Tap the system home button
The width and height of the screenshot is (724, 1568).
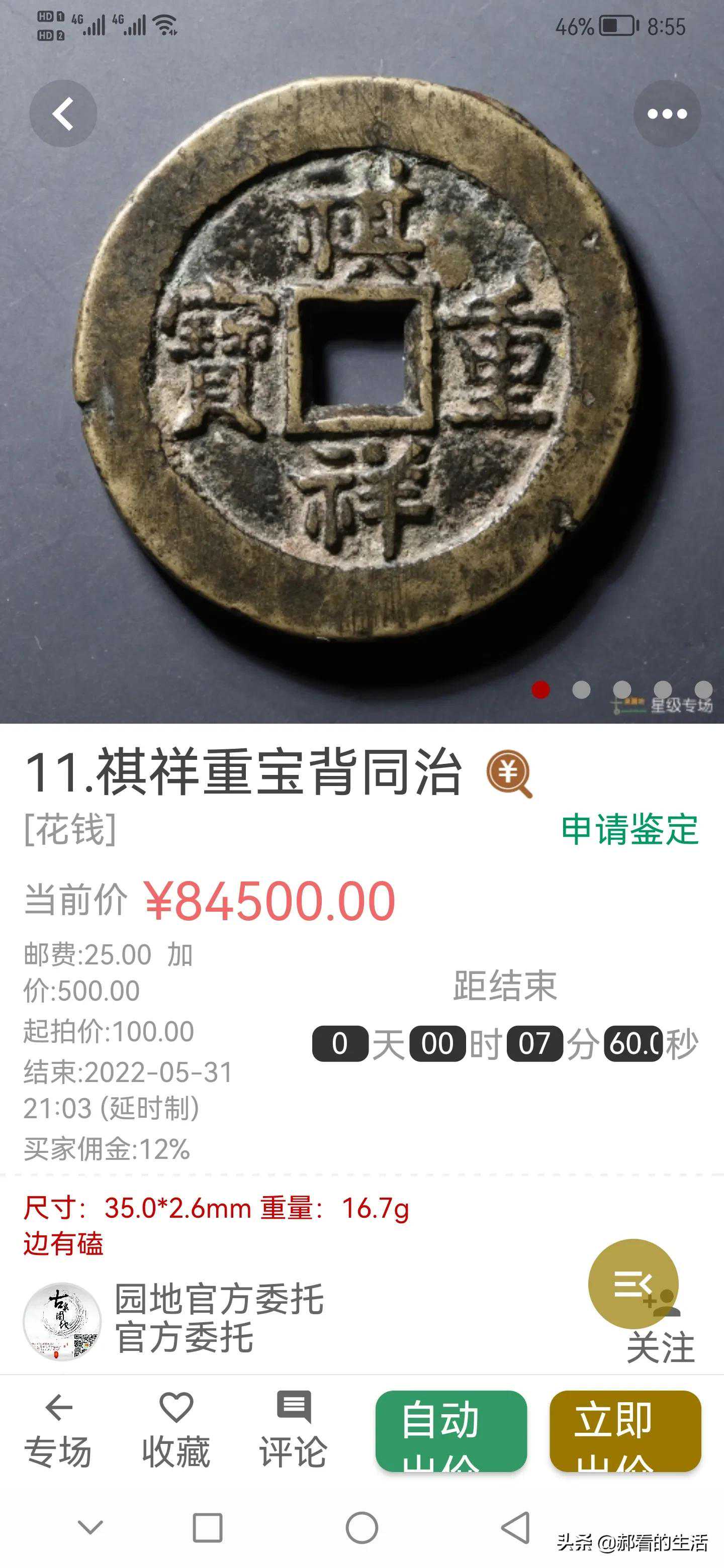point(361,1527)
